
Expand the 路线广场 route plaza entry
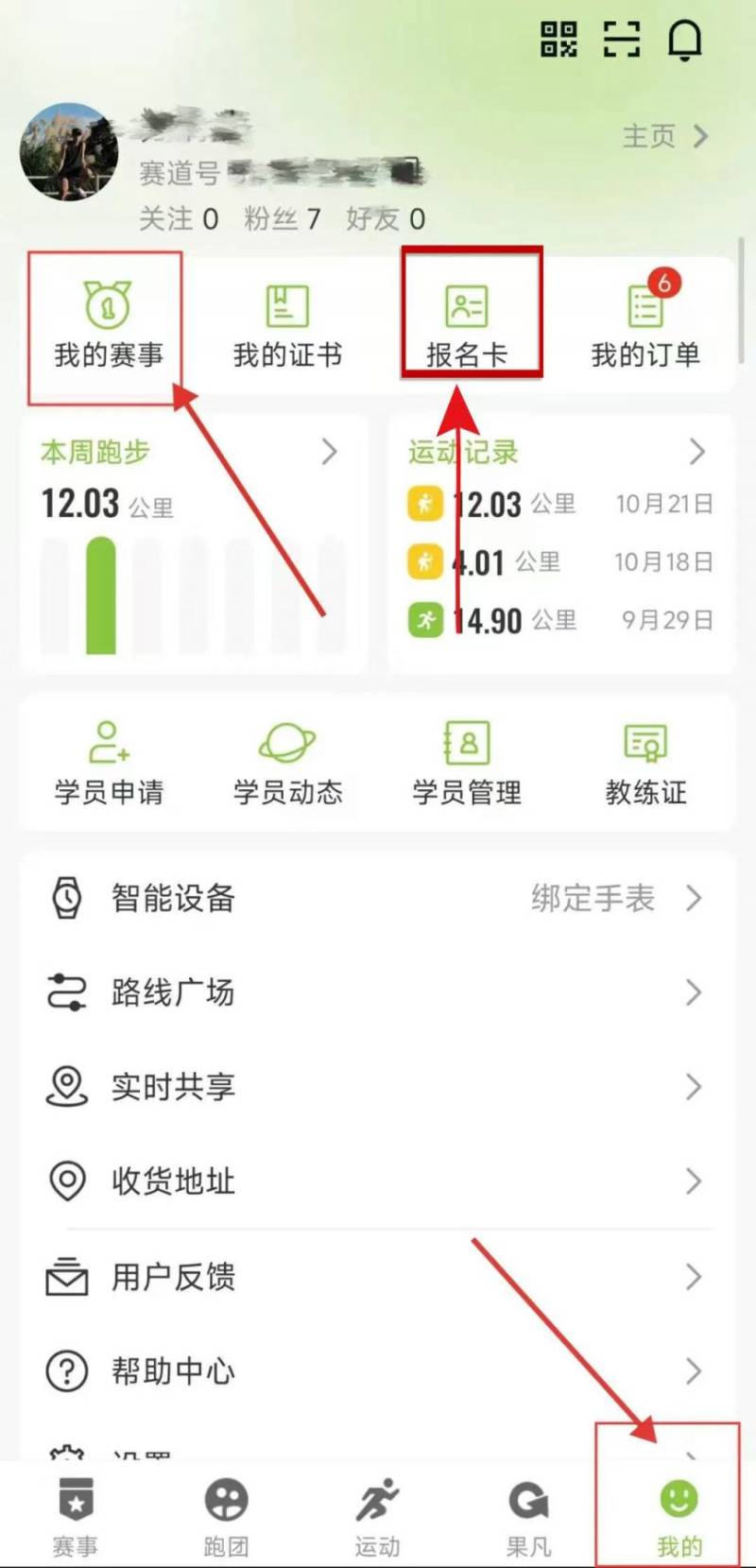click(693, 992)
